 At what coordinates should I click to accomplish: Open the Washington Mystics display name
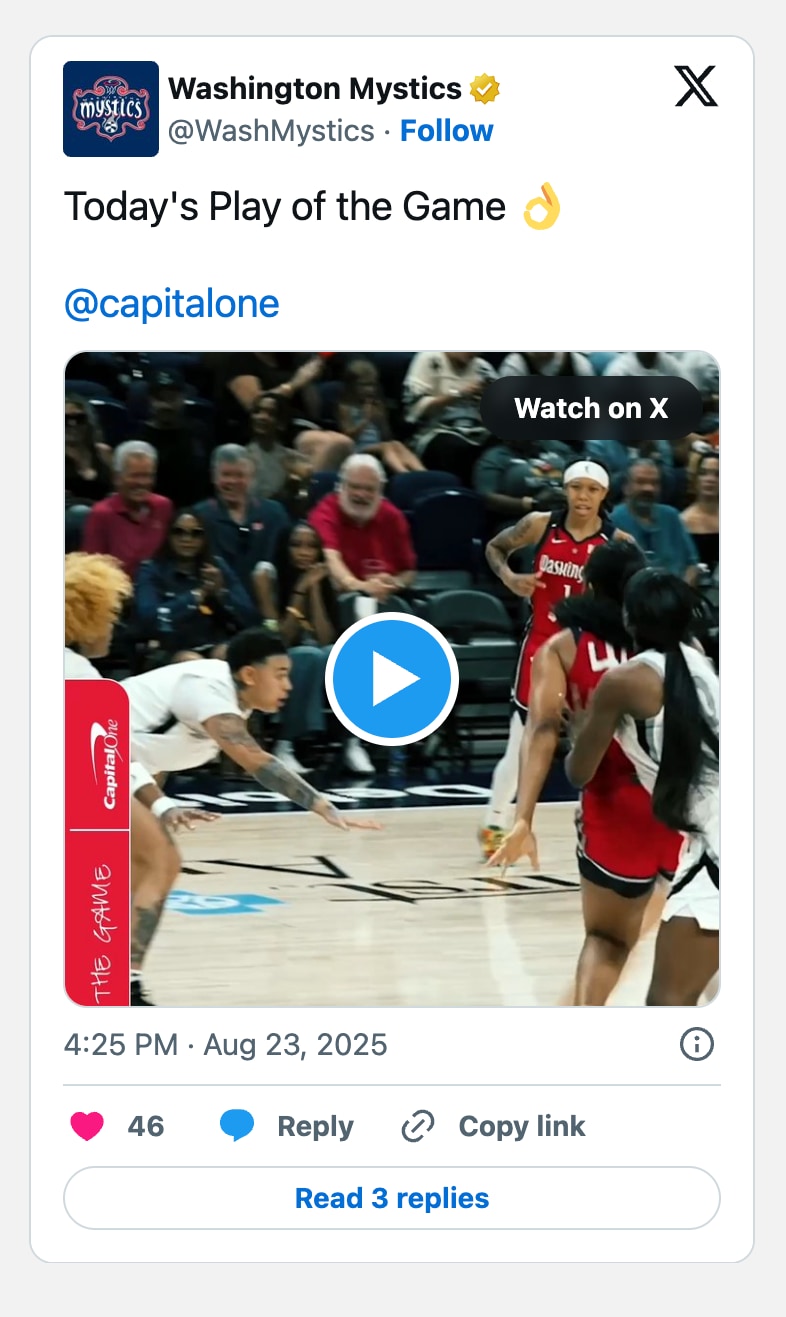tap(314, 89)
